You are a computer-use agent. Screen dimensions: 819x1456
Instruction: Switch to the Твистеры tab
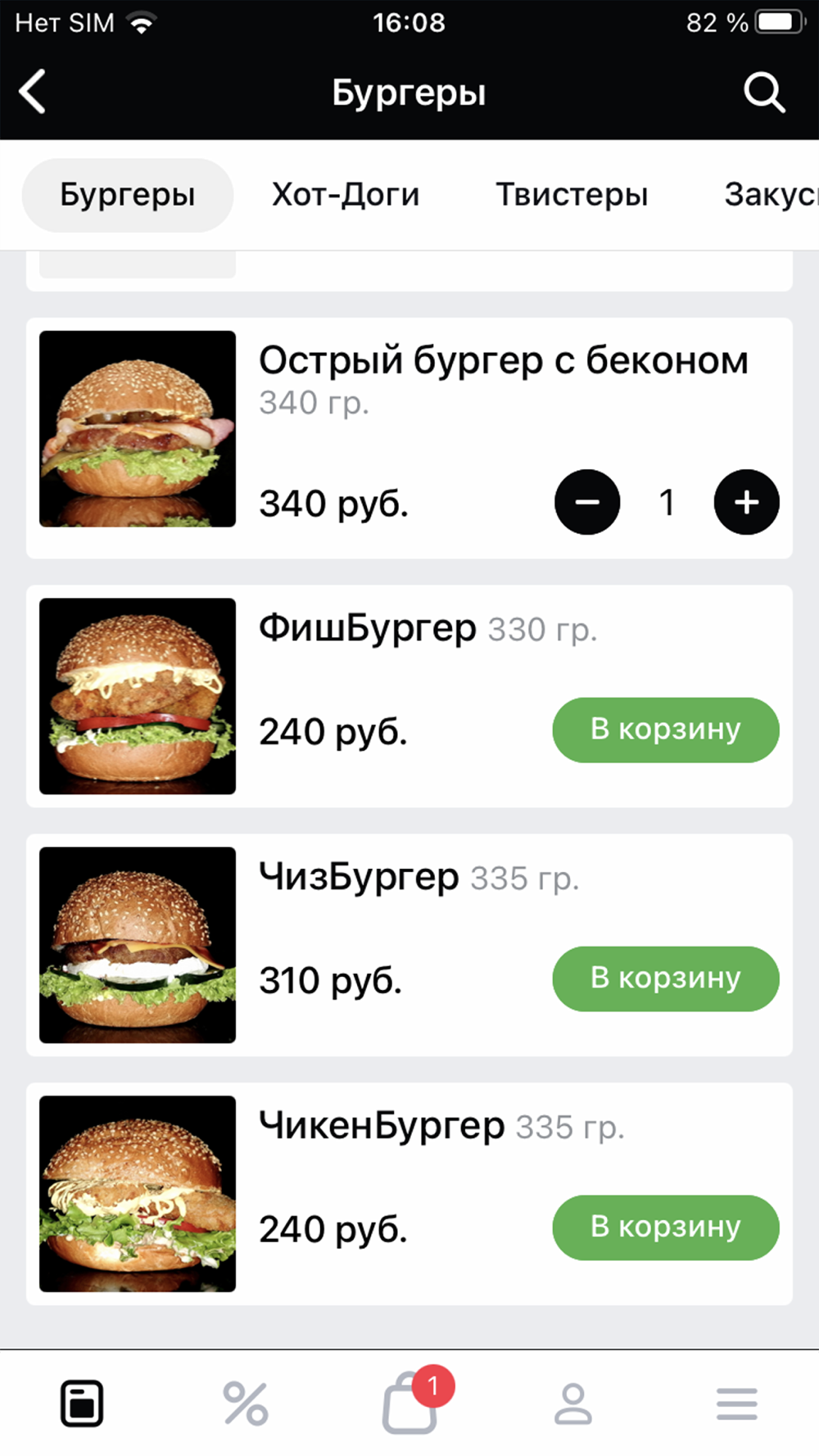click(572, 195)
